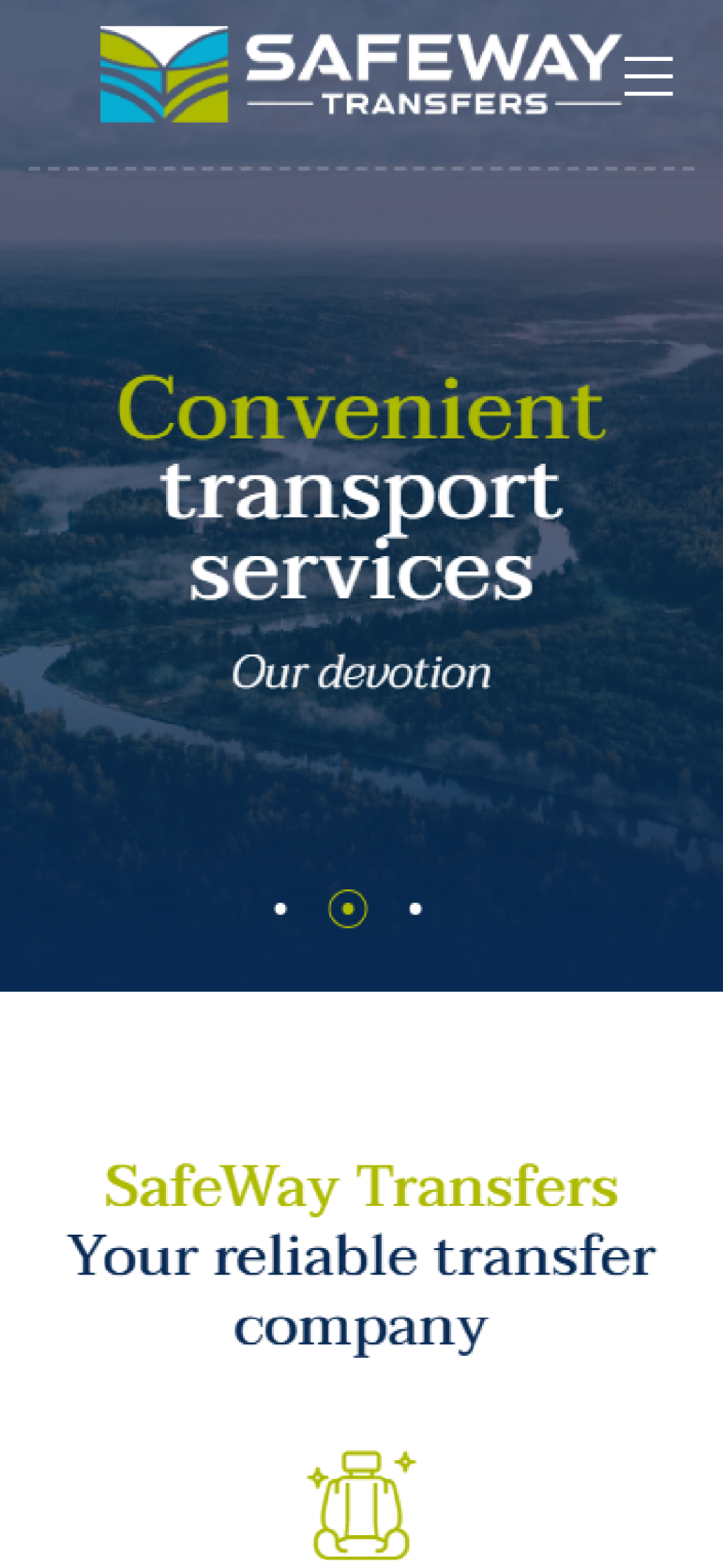This screenshot has width=723, height=1568.
Task: Select the third carousel slide dot
Action: (415, 908)
